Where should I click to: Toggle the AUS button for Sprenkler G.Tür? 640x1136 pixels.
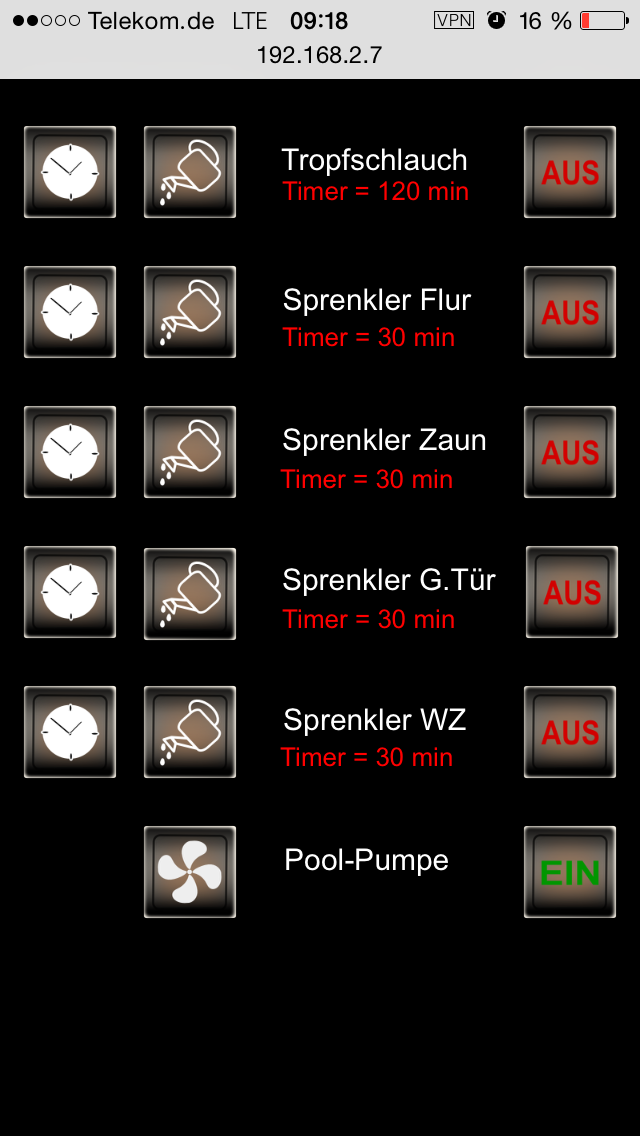coord(572,592)
